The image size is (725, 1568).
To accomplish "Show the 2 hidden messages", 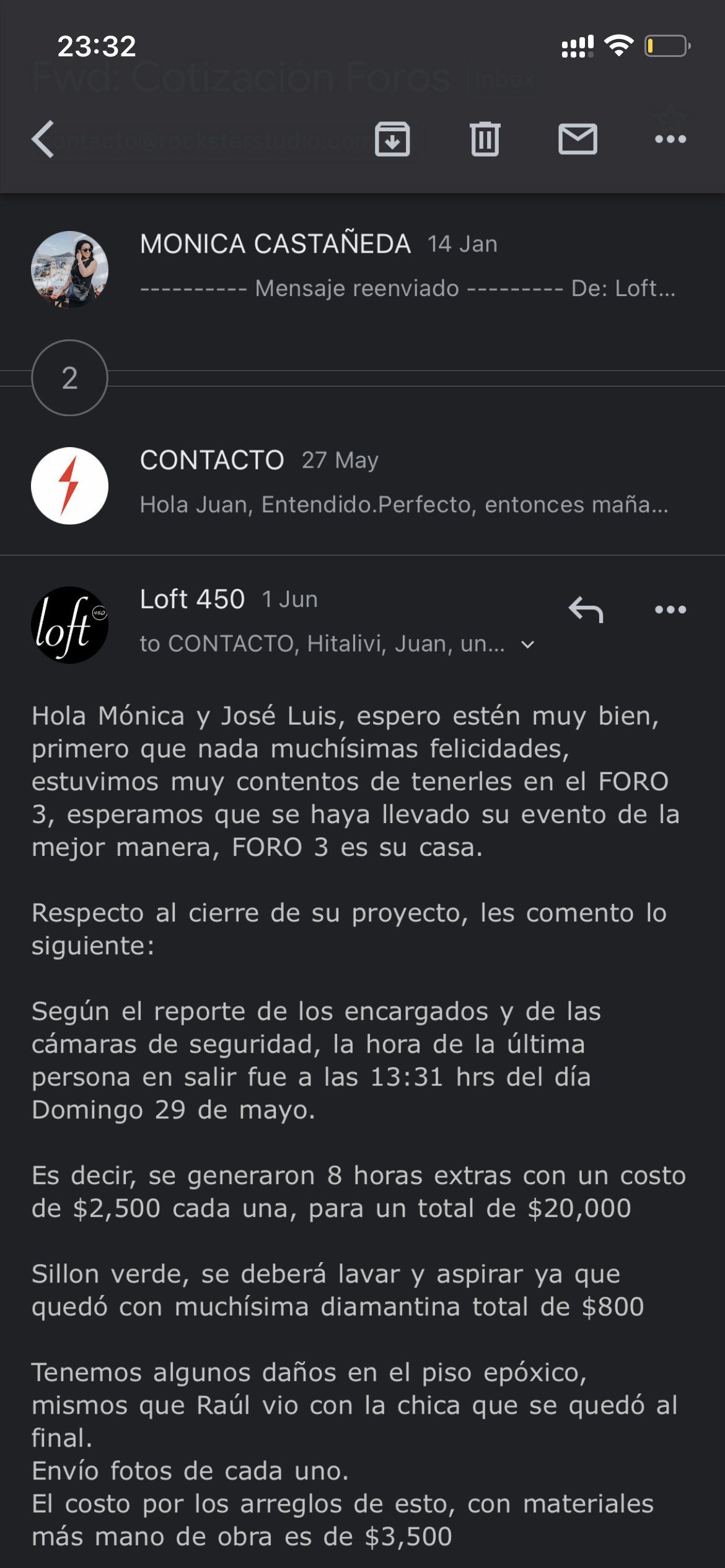I will coord(69,378).
